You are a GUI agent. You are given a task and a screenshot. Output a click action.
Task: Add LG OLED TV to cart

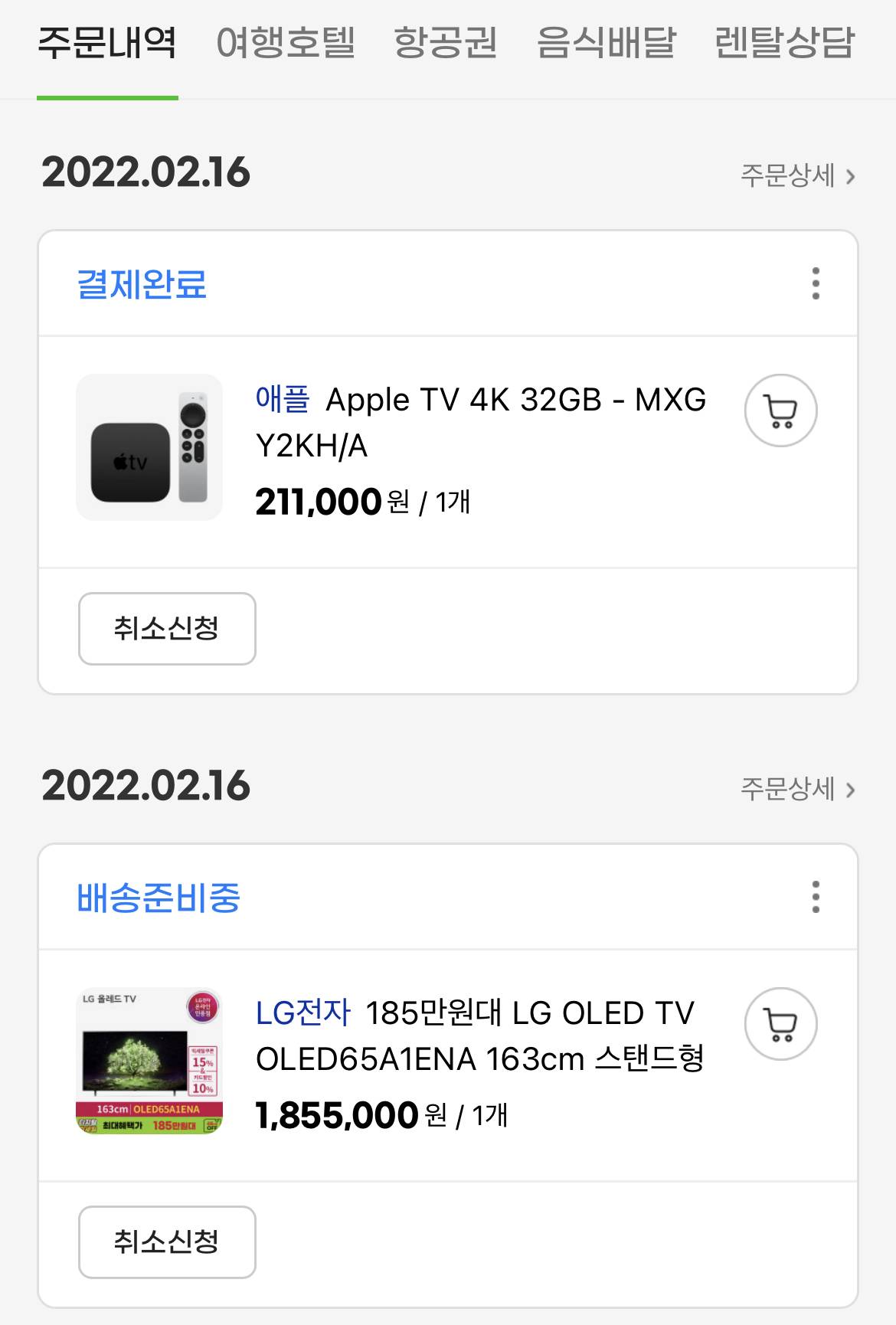[780, 1024]
